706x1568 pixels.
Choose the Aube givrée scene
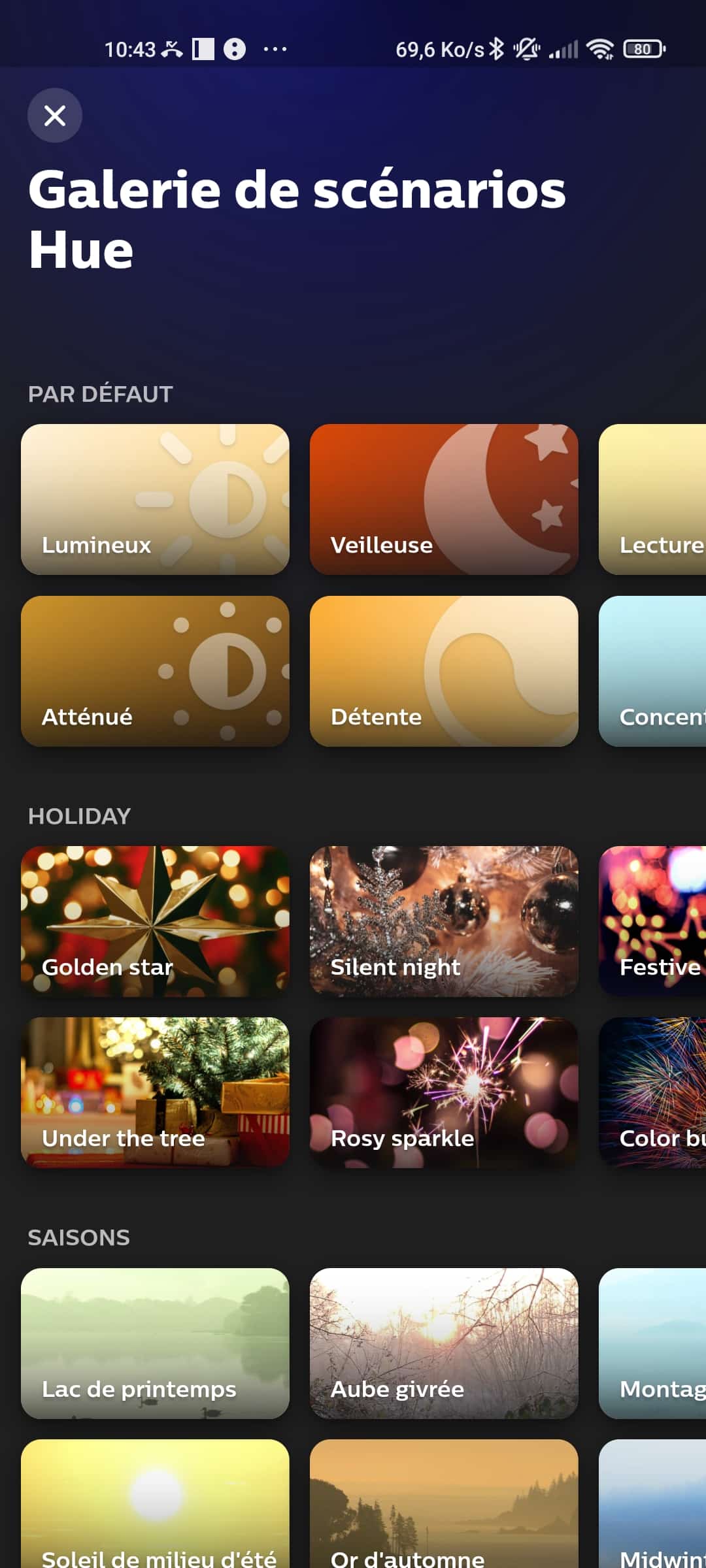click(x=444, y=1343)
